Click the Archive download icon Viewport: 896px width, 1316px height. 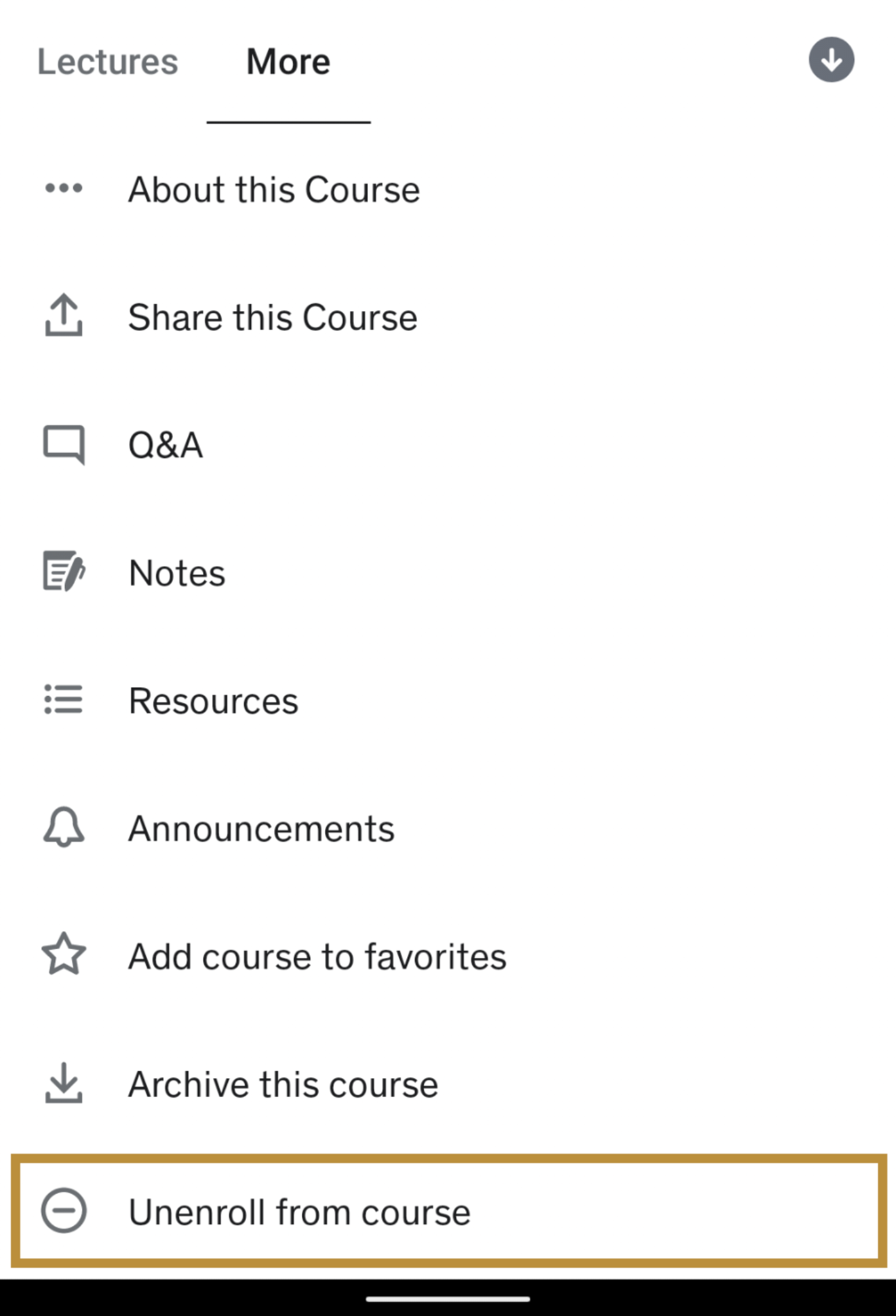tap(64, 1083)
